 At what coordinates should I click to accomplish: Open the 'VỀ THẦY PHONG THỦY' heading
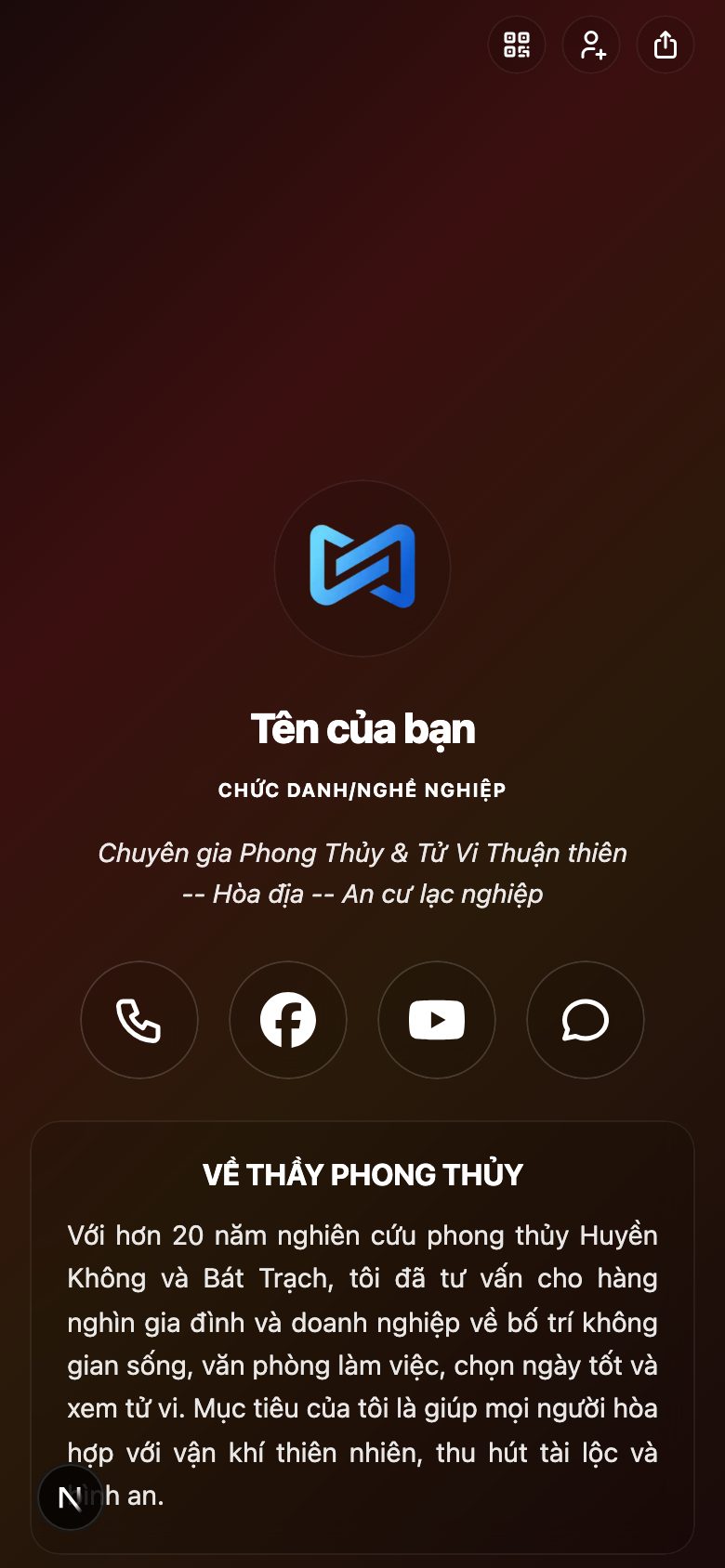tap(362, 1174)
